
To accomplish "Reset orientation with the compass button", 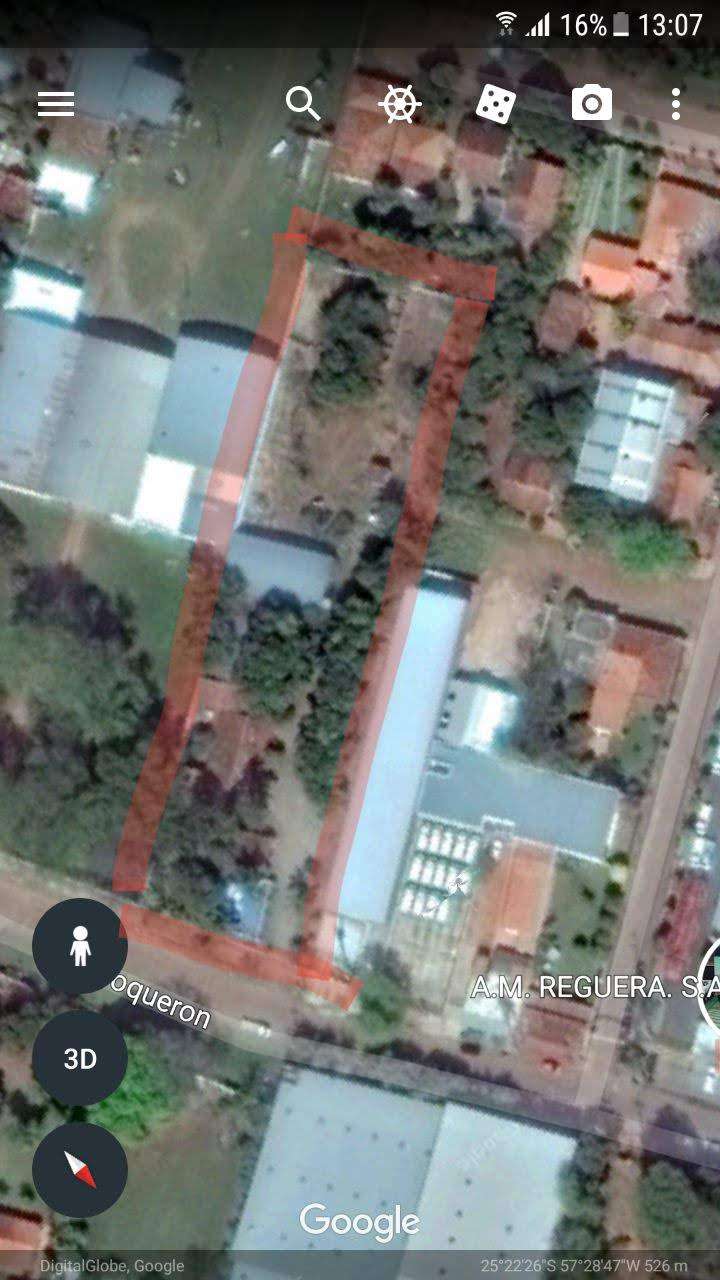I will click(80, 1169).
